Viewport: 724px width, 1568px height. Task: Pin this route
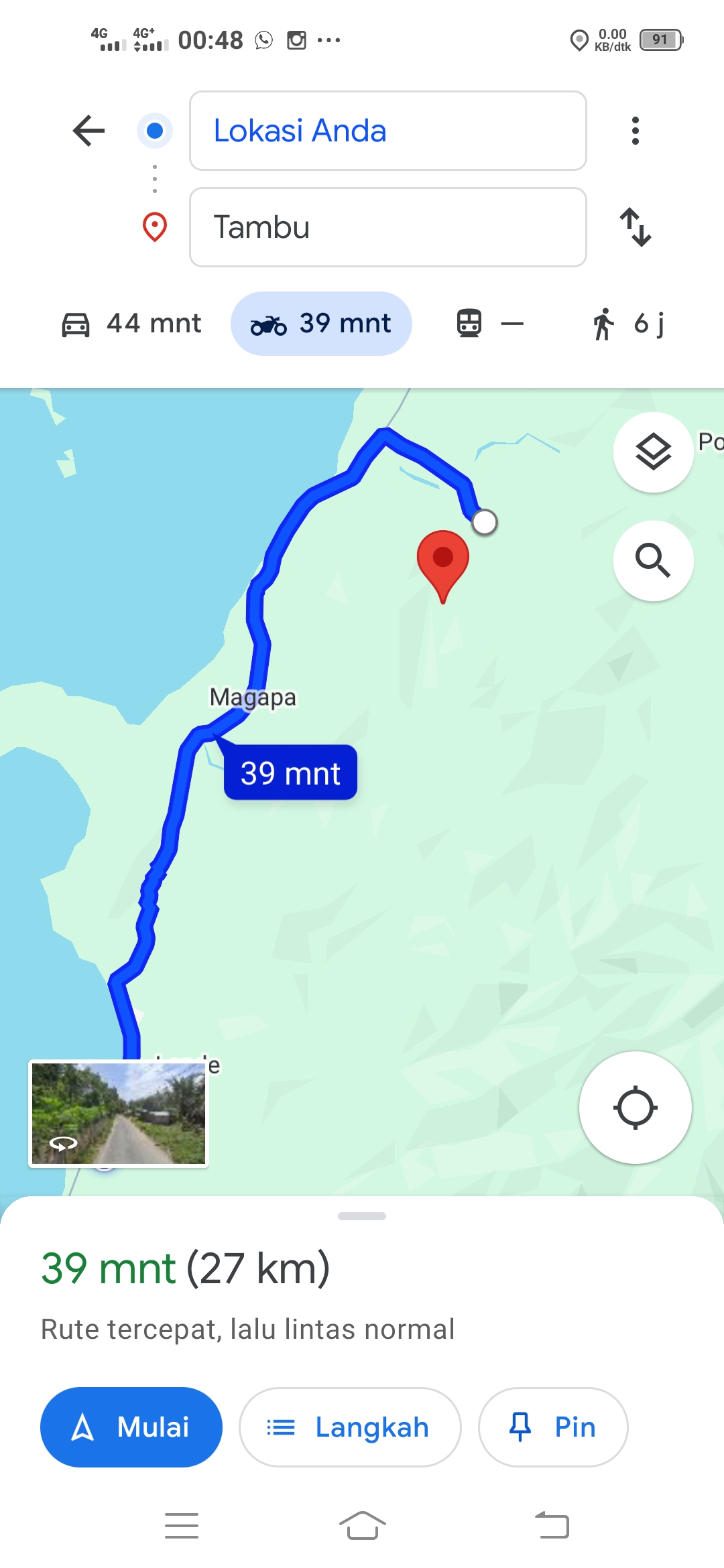(553, 1427)
